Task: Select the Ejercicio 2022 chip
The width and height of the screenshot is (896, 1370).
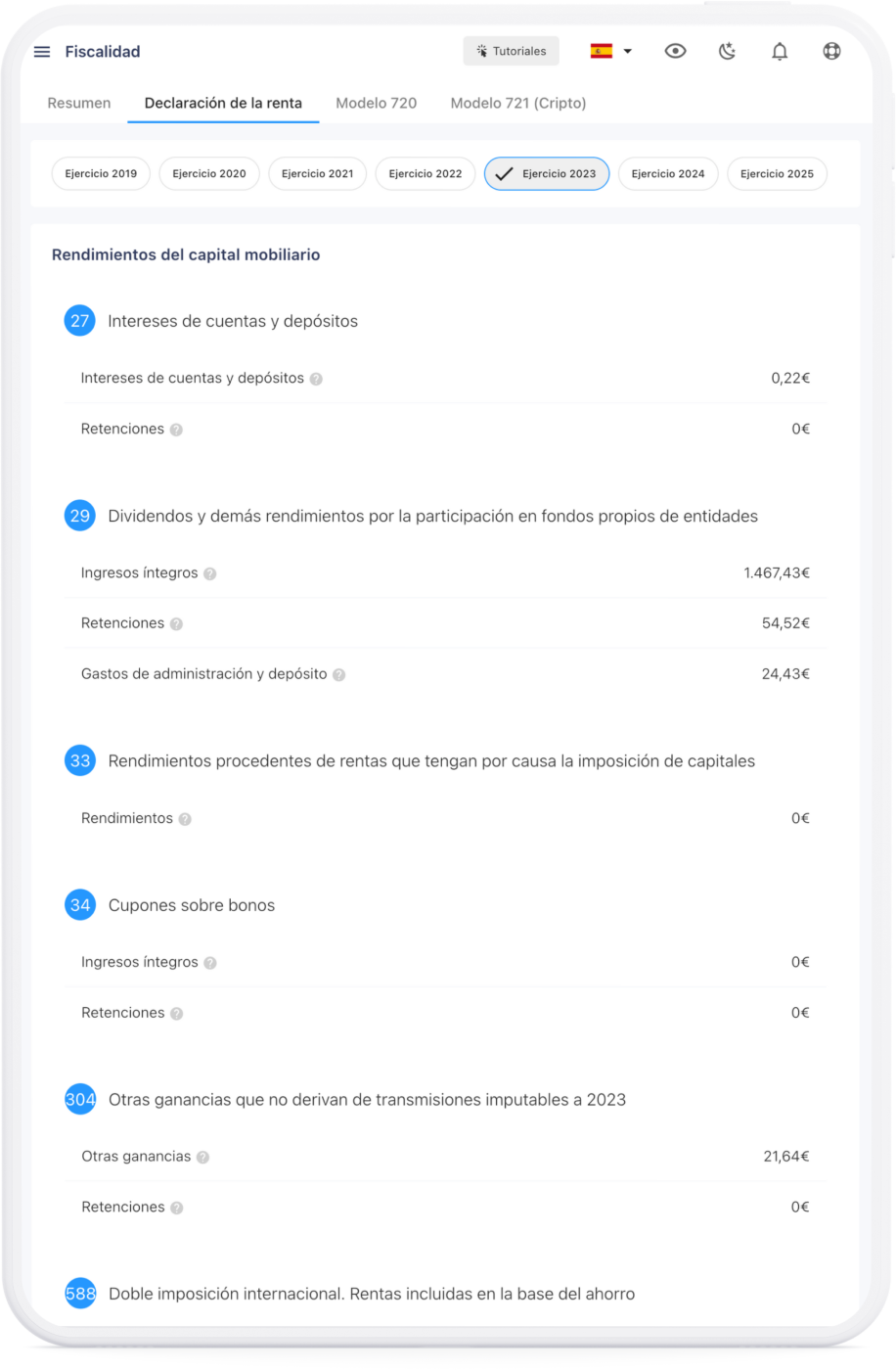Action: click(x=425, y=174)
